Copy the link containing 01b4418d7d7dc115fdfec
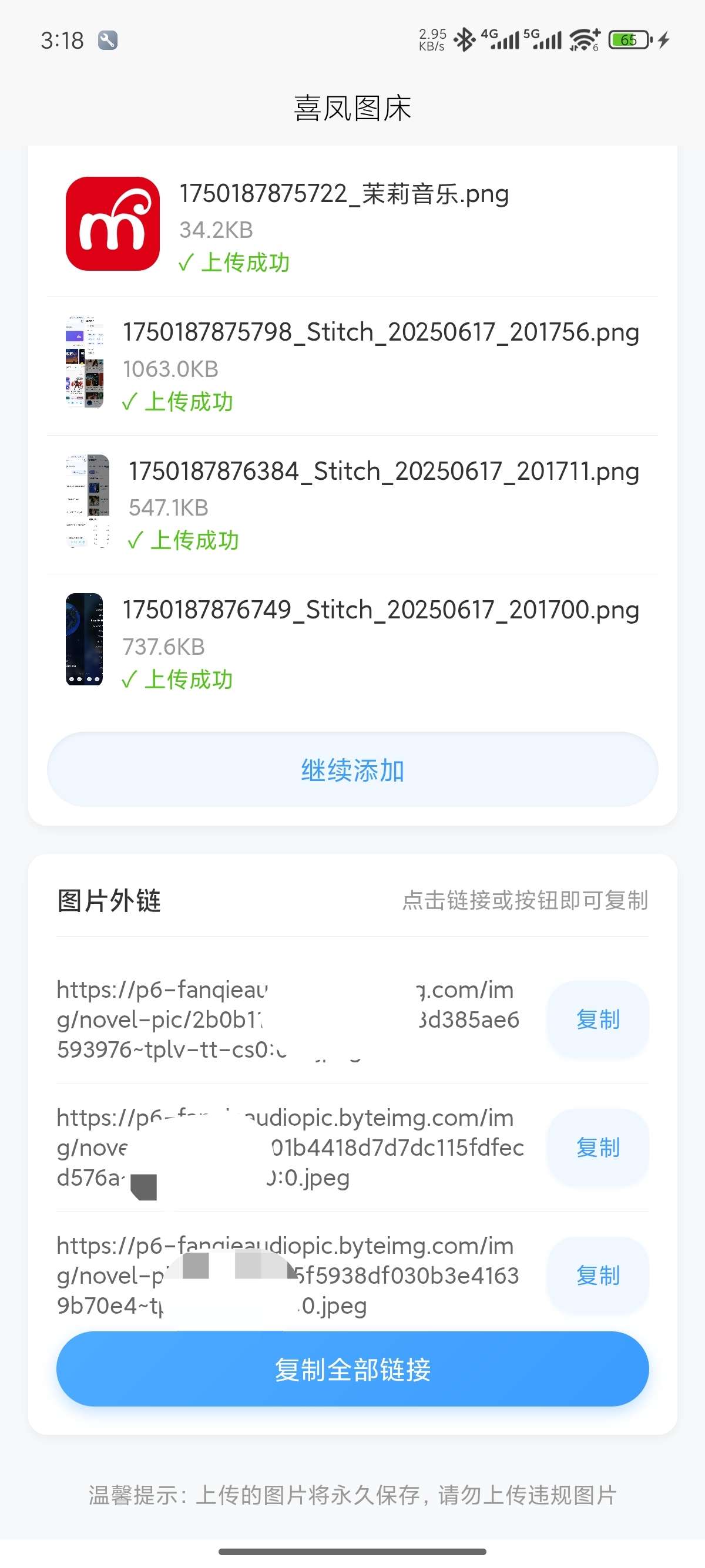This screenshot has width=705, height=1568. (x=597, y=1148)
